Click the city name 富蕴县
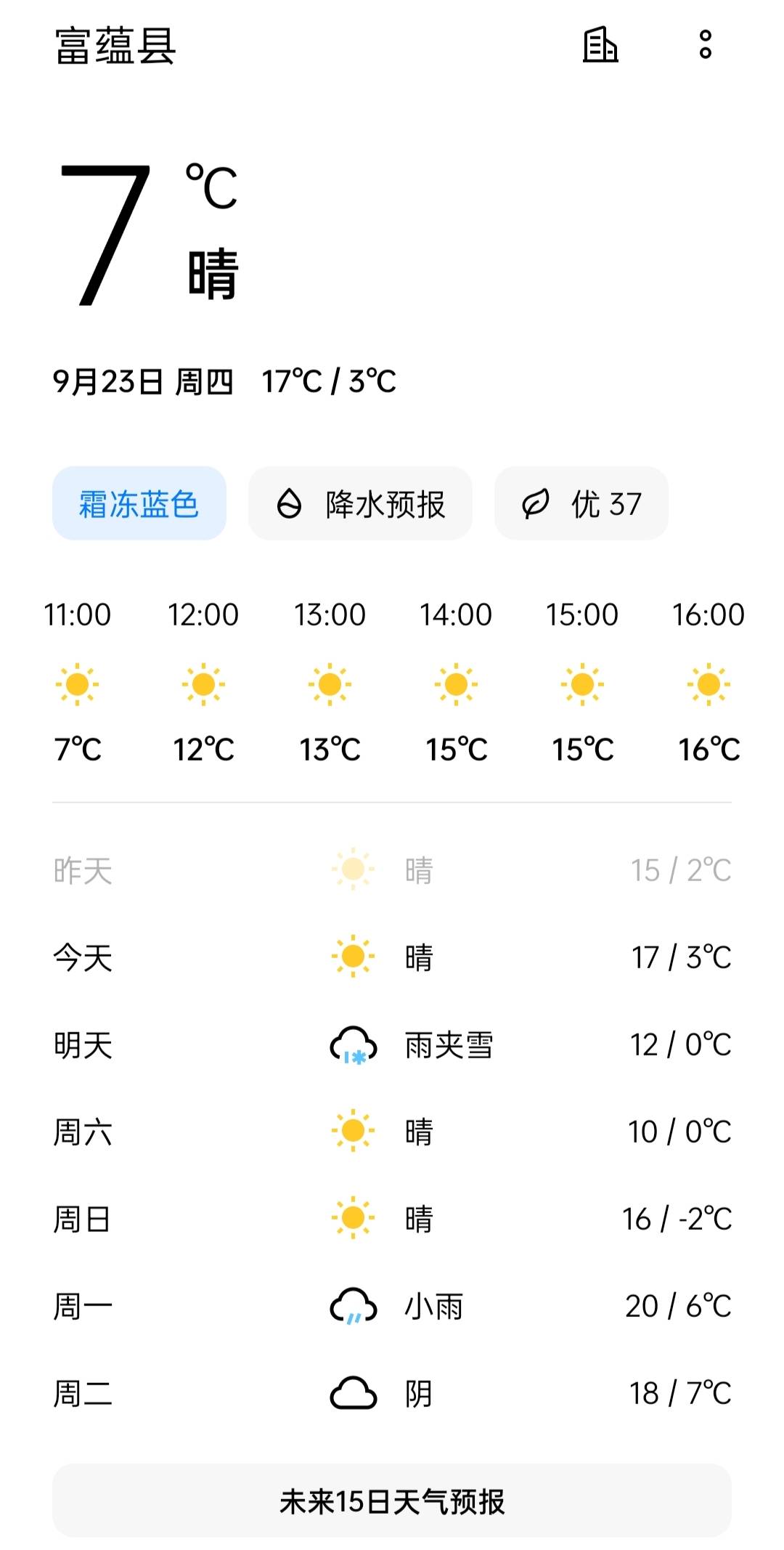 (116, 46)
